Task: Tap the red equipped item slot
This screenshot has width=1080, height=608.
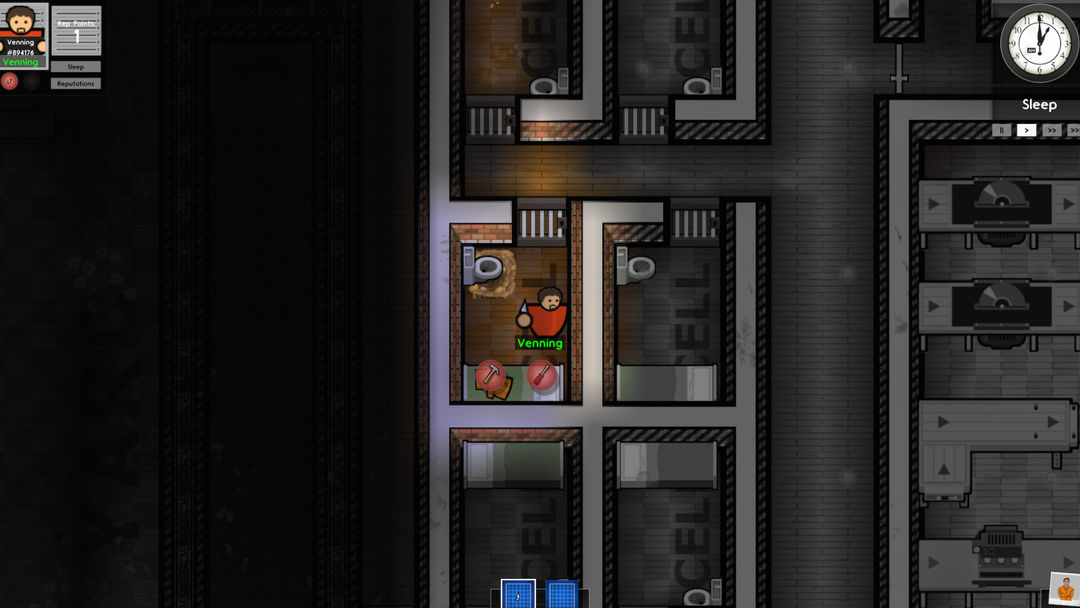Action: tap(10, 81)
